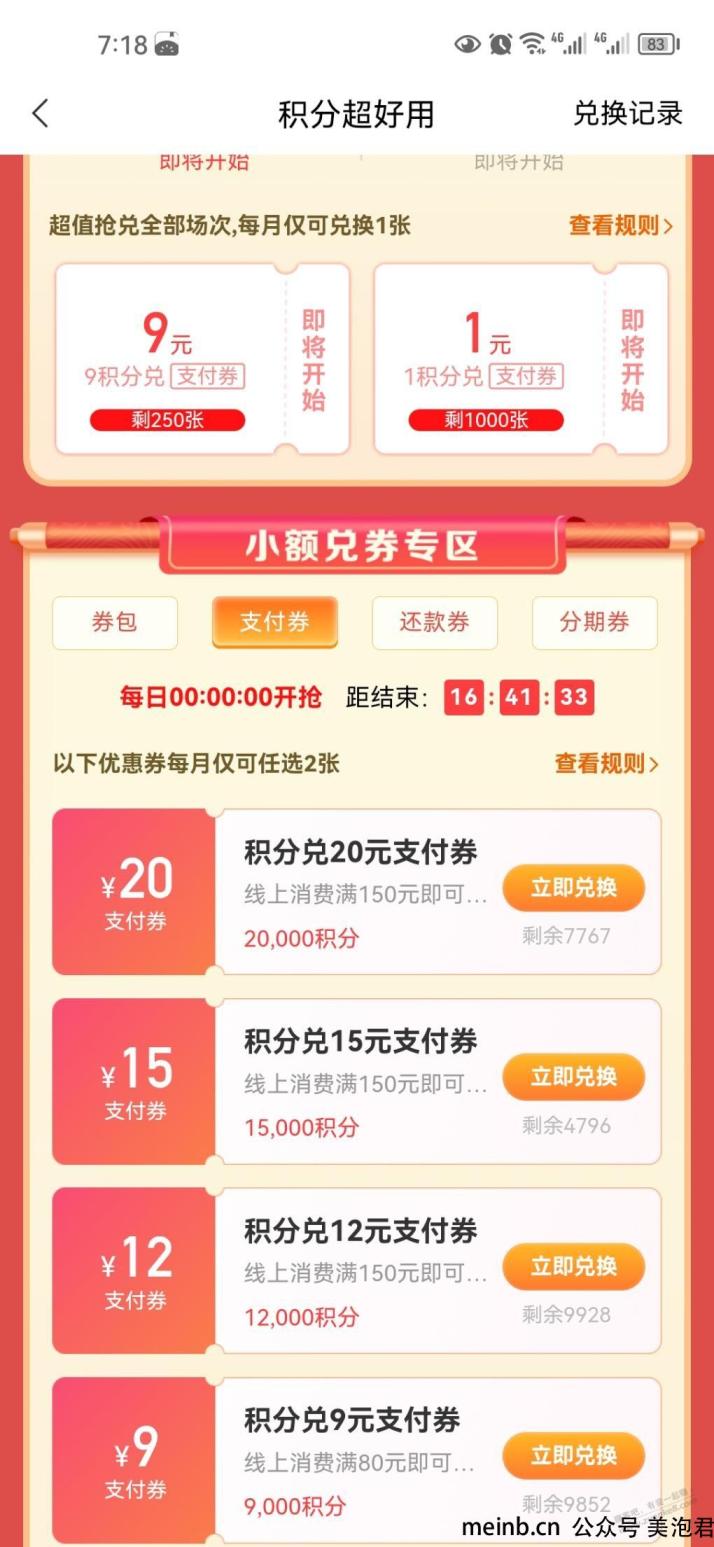Switch to the 券包 tab
Viewport: 714px width, 1547px height.
click(x=115, y=622)
